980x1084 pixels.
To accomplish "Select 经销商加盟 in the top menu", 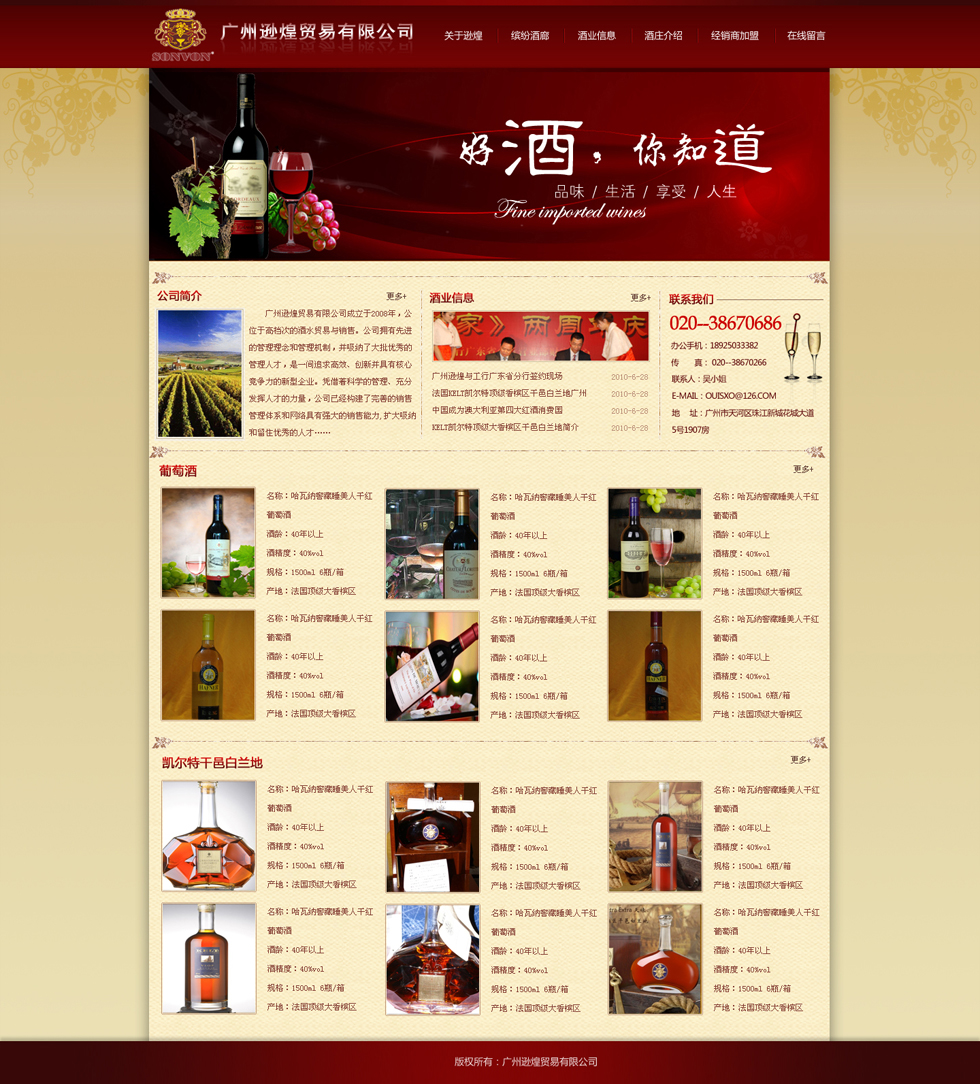I will (735, 36).
